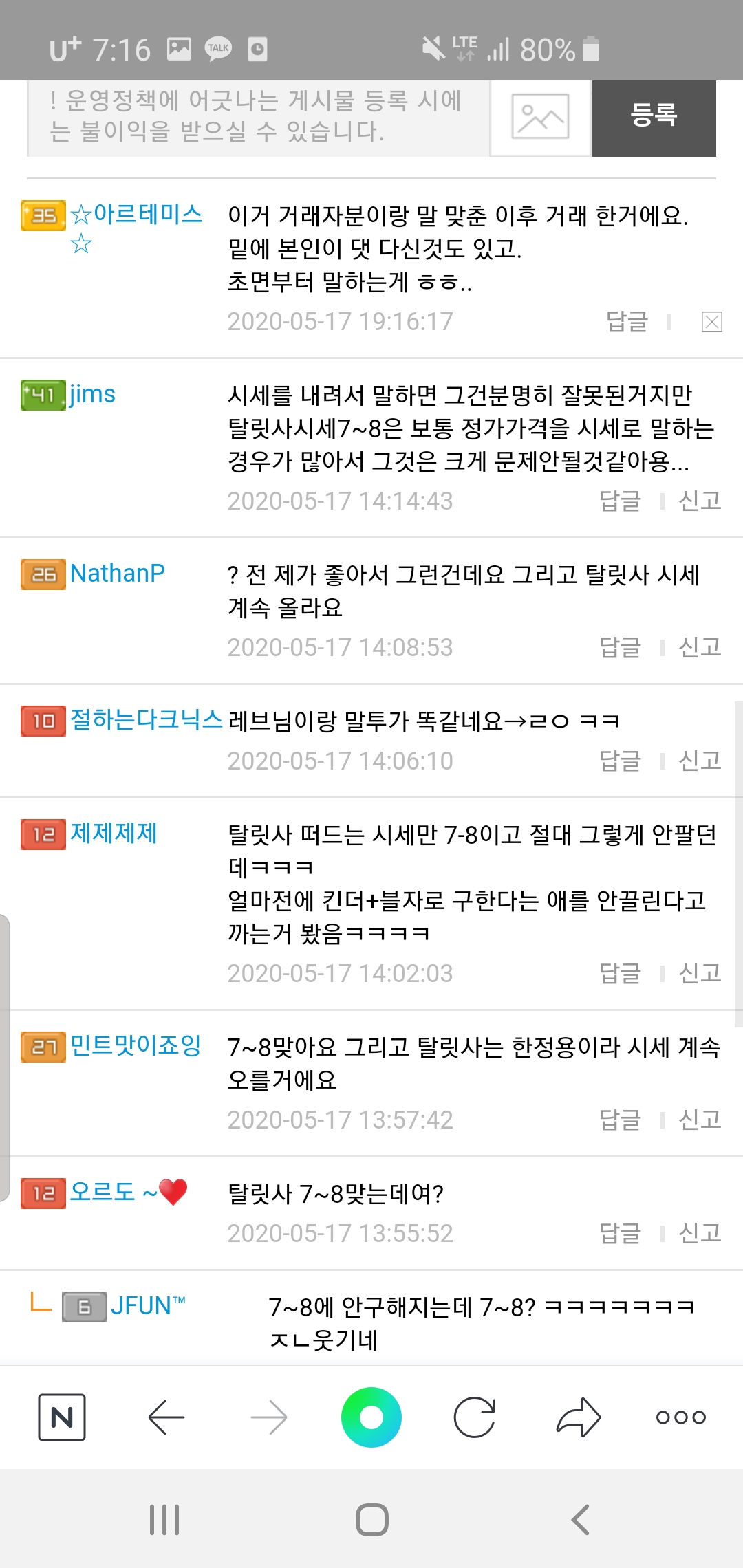Reload the current page
This screenshot has height=1568, width=743.
[475, 1417]
